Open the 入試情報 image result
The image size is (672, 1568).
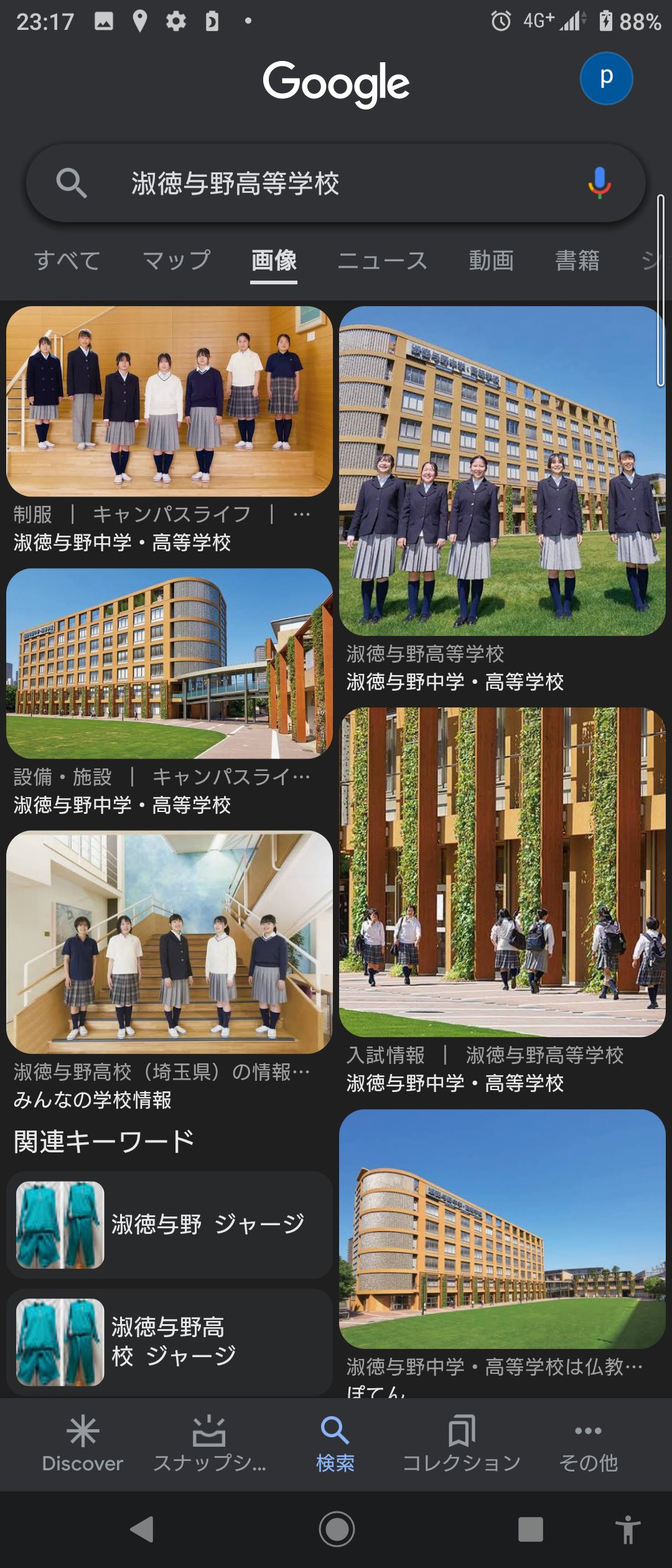coord(502,872)
